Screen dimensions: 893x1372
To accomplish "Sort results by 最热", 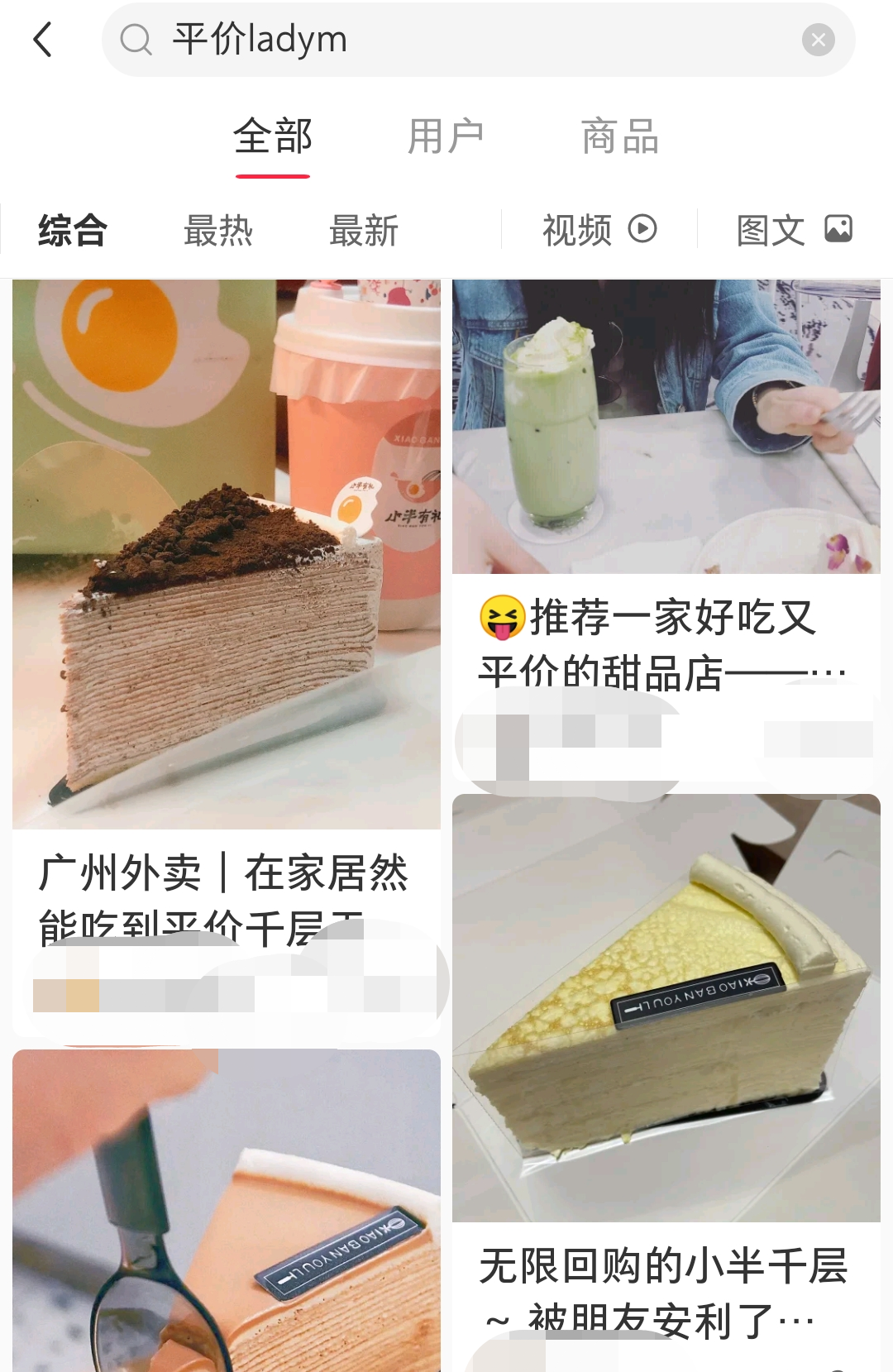I will point(218,230).
